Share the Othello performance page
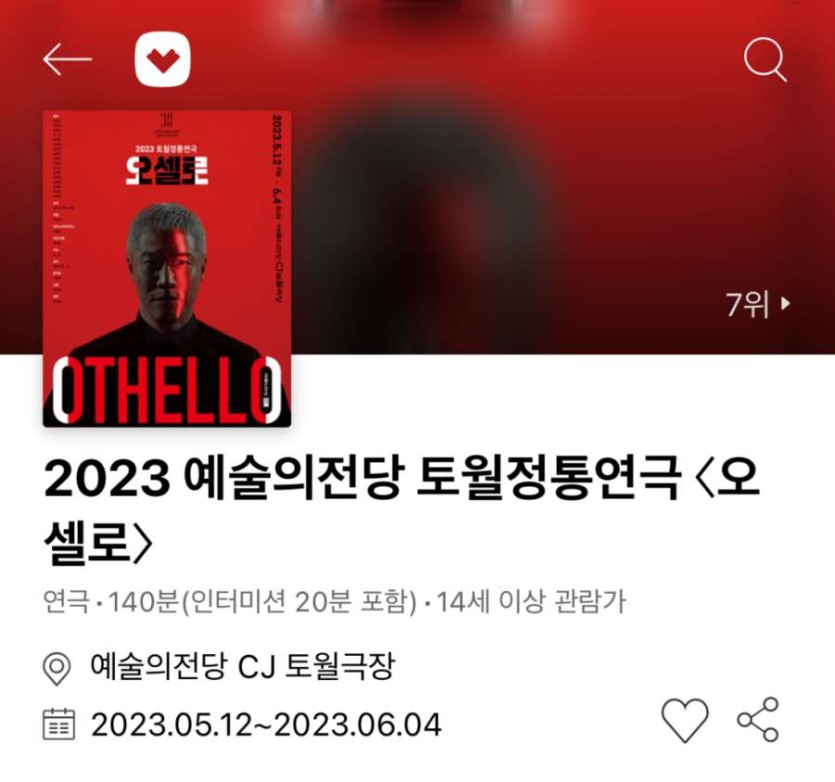Image resolution: width=835 pixels, height=782 pixels. pyautogui.click(x=758, y=720)
